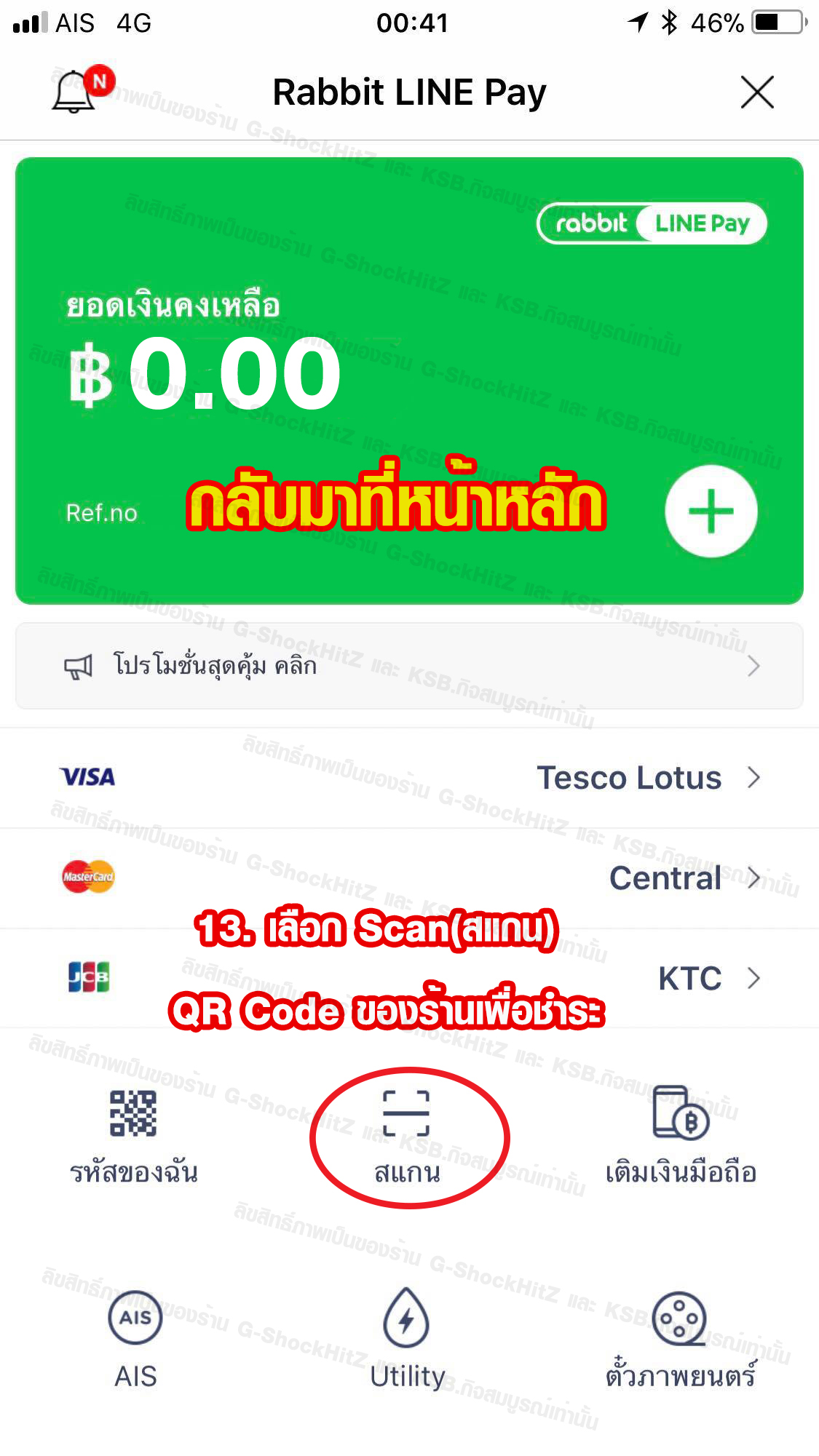This screenshot has height=1456, width=819.
Task: Open Utility bill payments
Action: coord(407,1339)
